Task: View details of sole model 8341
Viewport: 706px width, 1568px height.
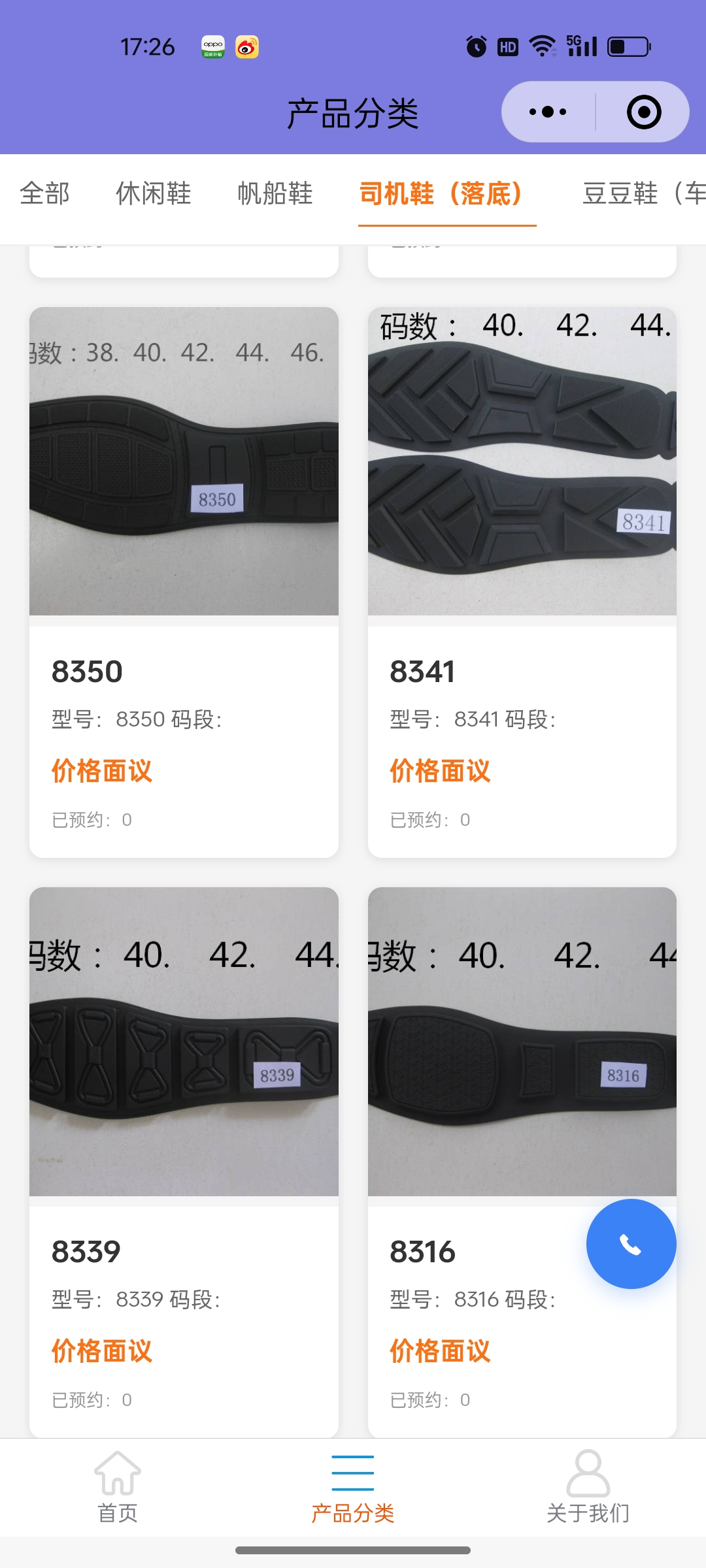Action: 522,581
